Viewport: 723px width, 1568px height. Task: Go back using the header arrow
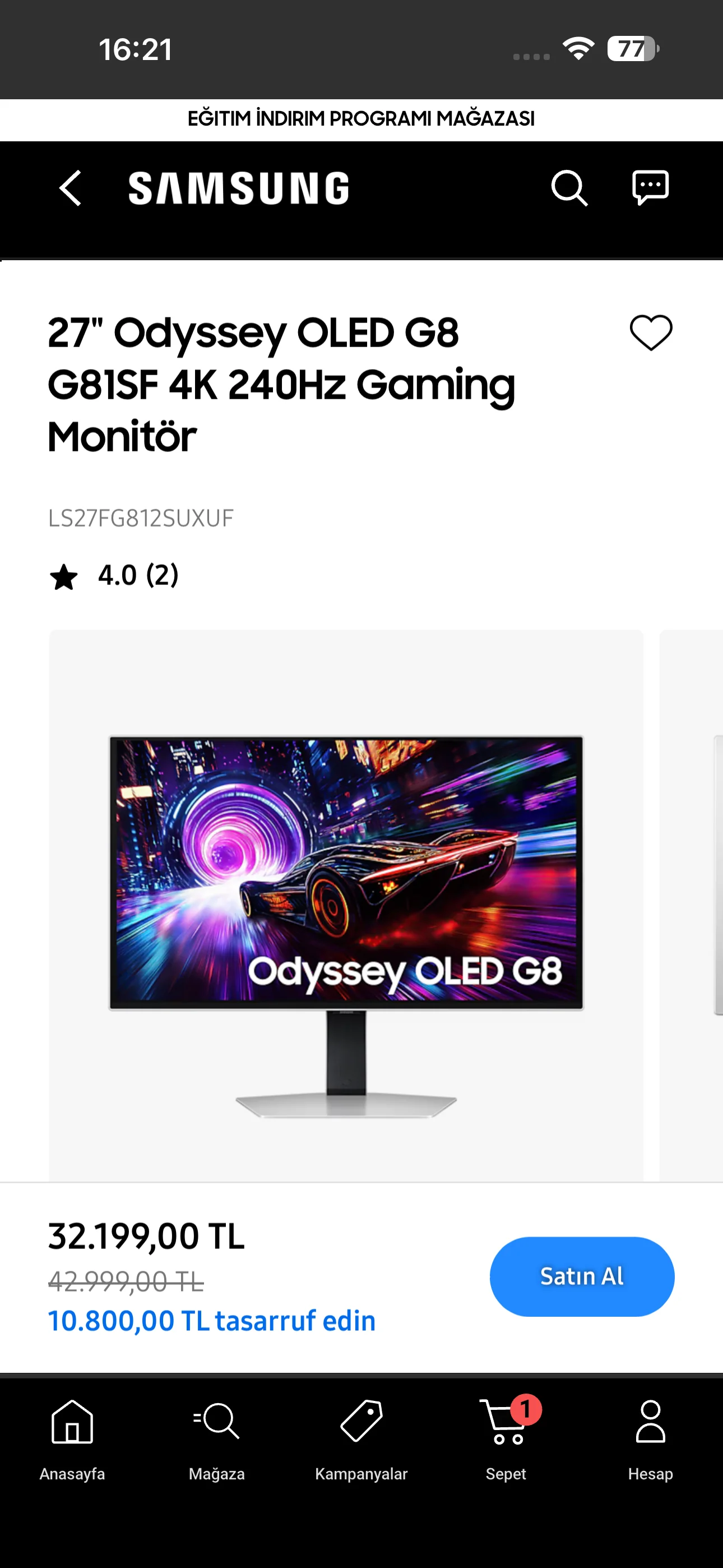coord(71,188)
